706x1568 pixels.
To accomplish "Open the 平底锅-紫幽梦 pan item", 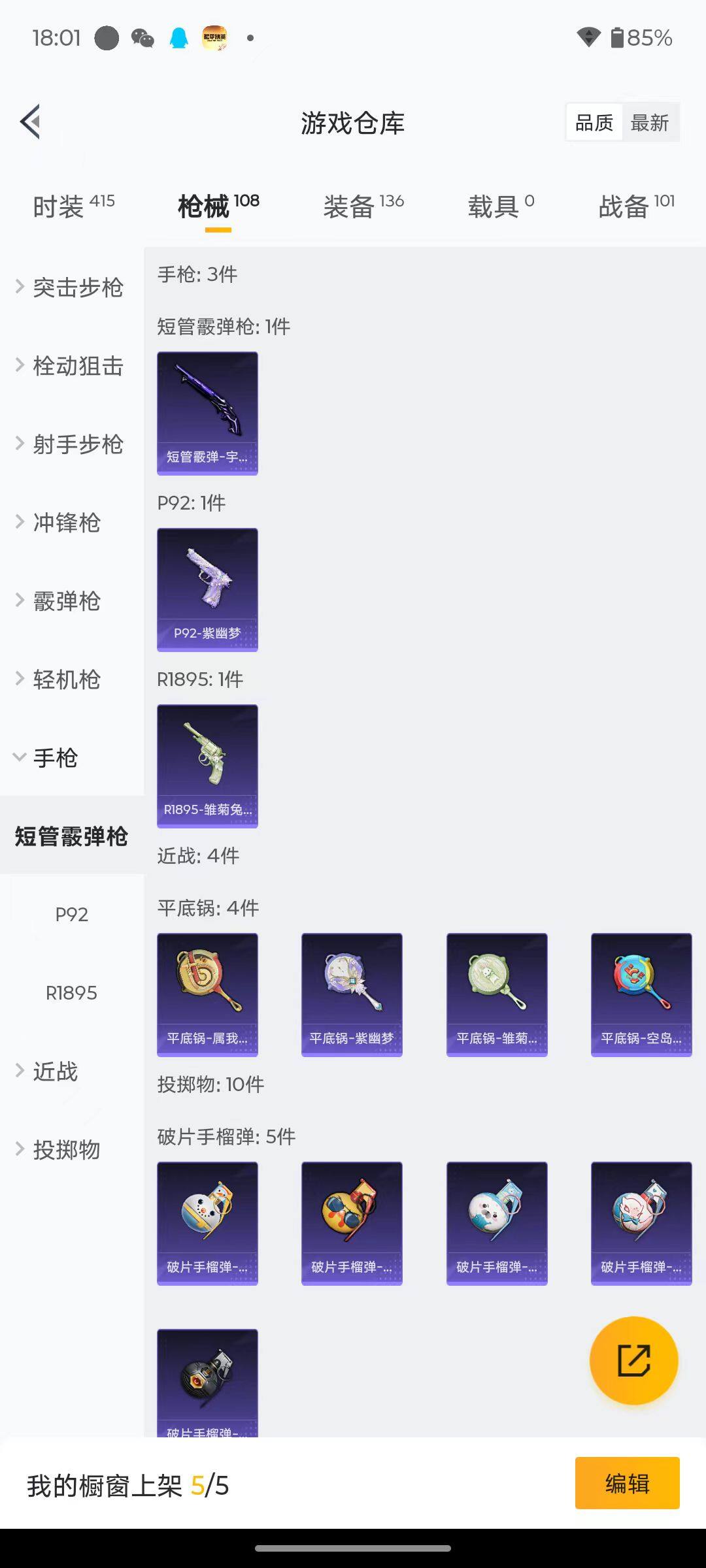I will [352, 994].
